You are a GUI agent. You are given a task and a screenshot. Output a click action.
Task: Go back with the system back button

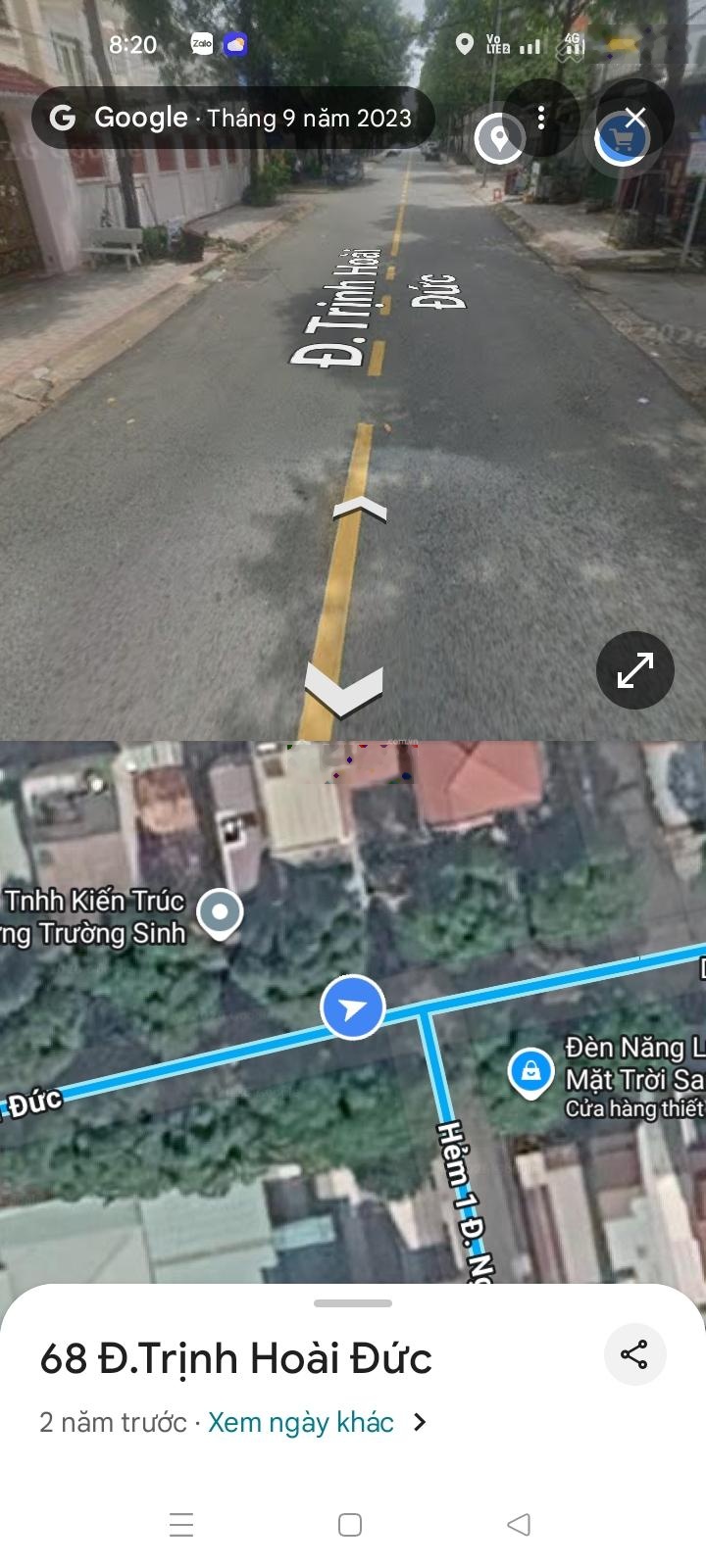(x=519, y=1525)
